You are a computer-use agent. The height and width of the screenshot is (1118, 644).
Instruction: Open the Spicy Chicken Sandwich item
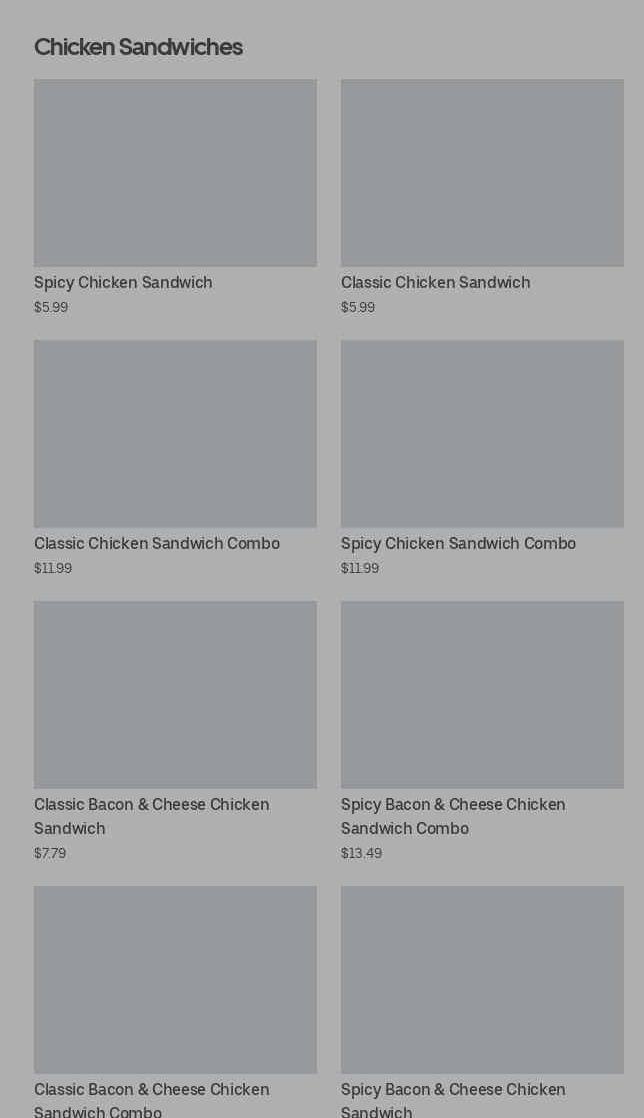tap(175, 173)
